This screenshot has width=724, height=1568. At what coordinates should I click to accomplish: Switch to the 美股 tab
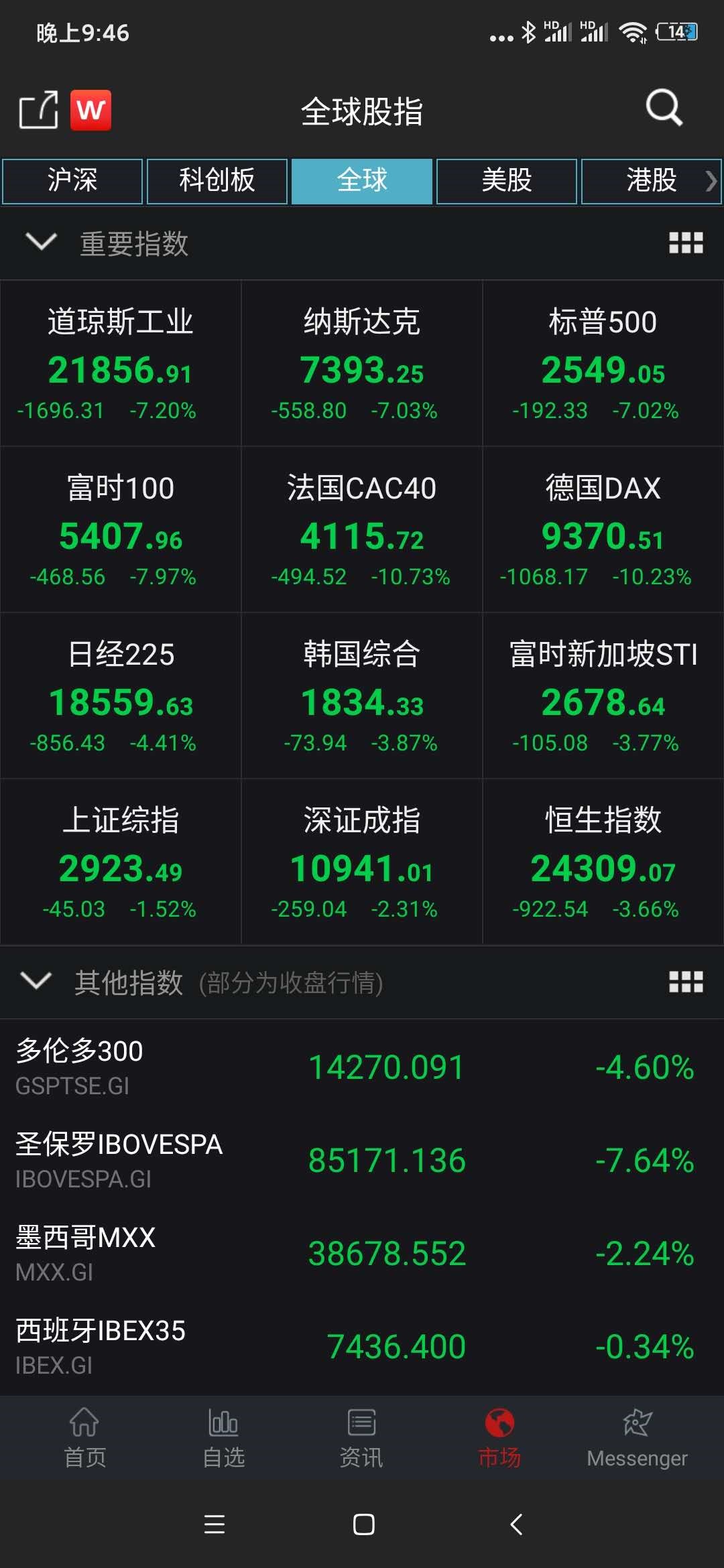[507, 181]
